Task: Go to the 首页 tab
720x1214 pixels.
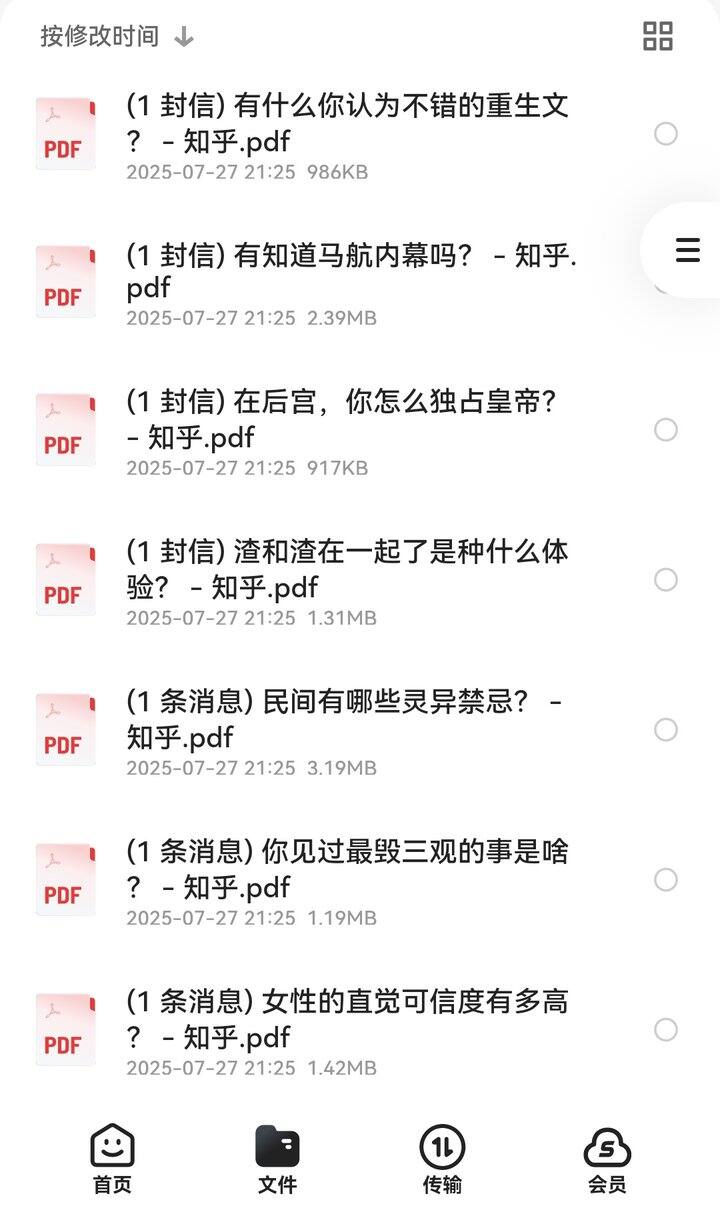Action: 112,1159
